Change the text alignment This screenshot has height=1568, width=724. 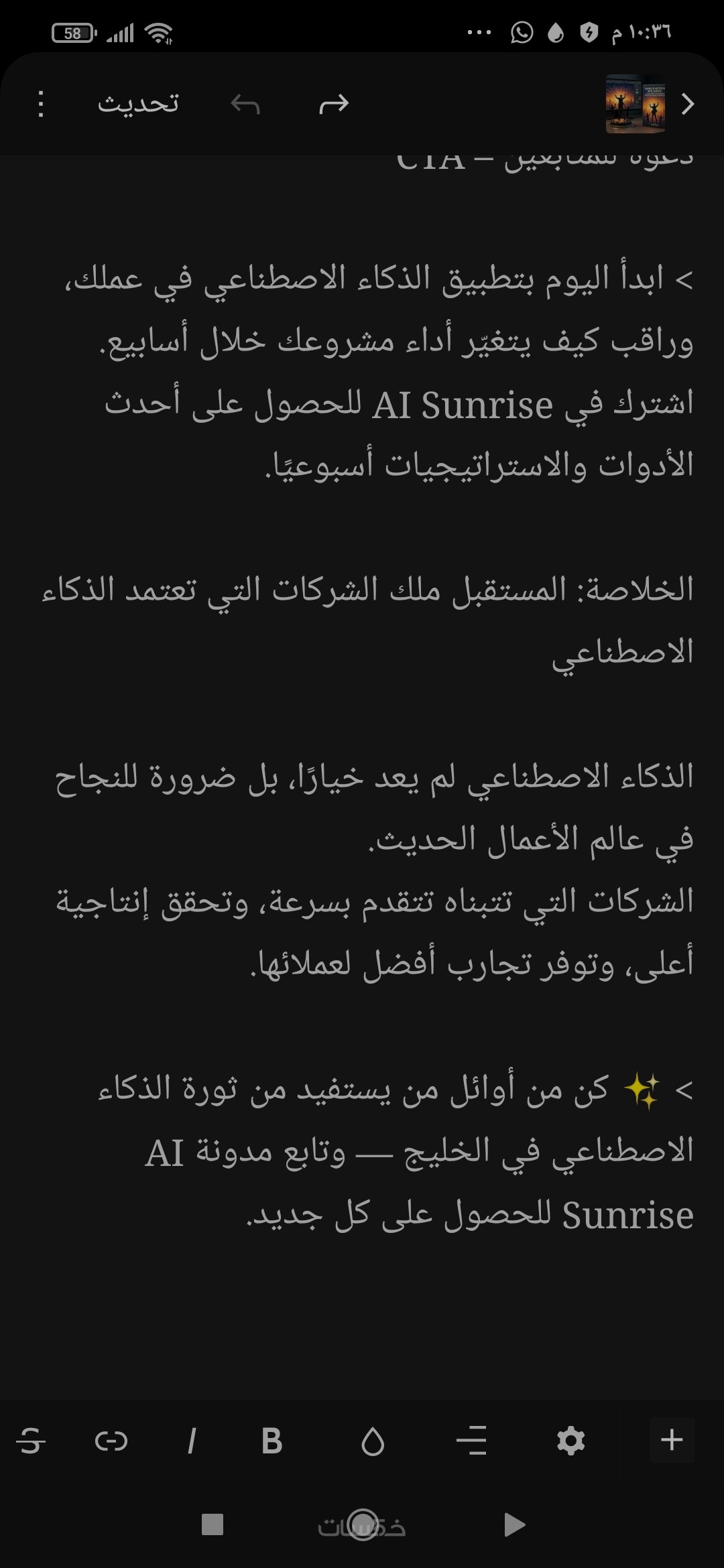coord(472,1440)
